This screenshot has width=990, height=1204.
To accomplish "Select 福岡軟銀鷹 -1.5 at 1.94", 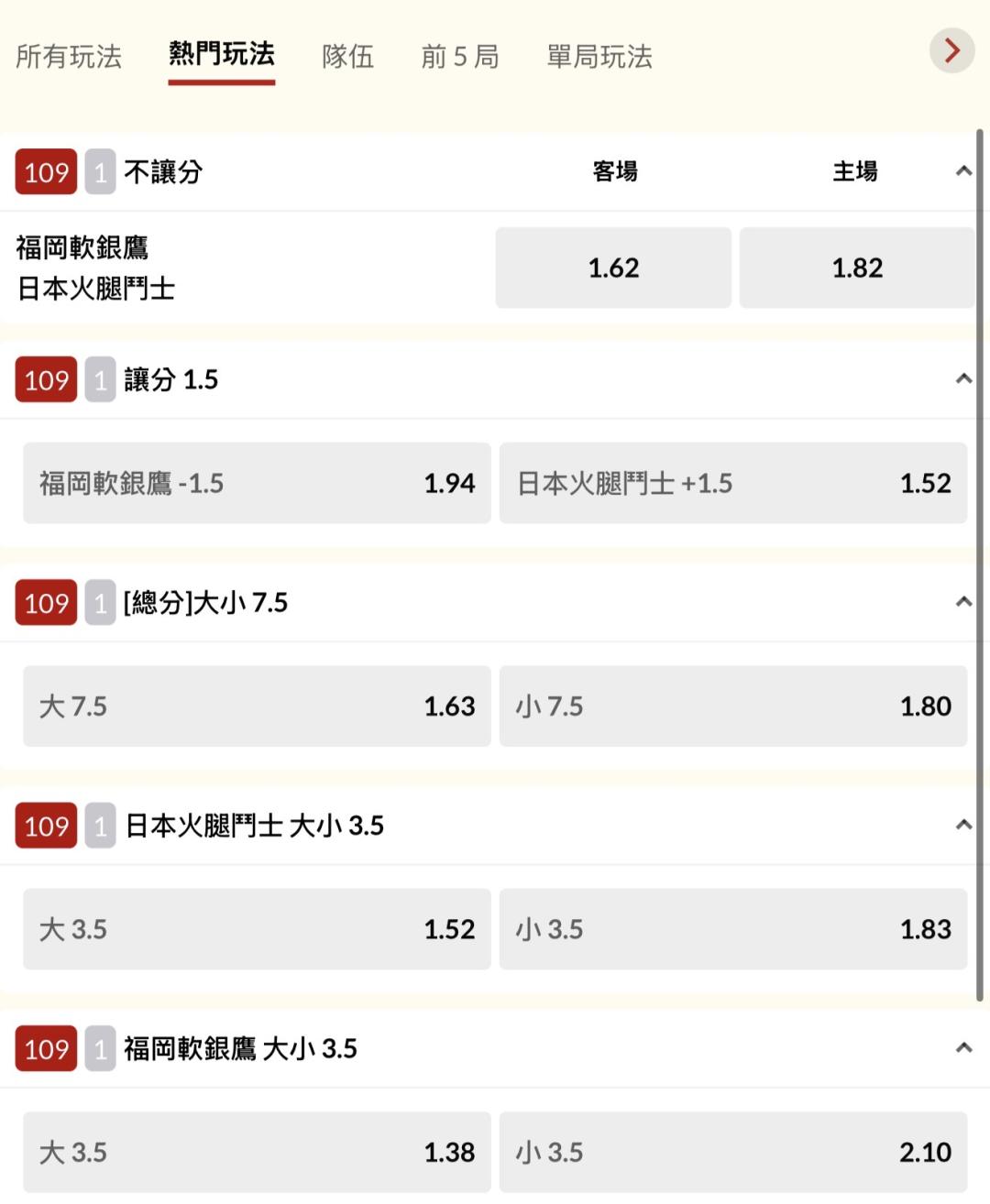I will tap(257, 483).
